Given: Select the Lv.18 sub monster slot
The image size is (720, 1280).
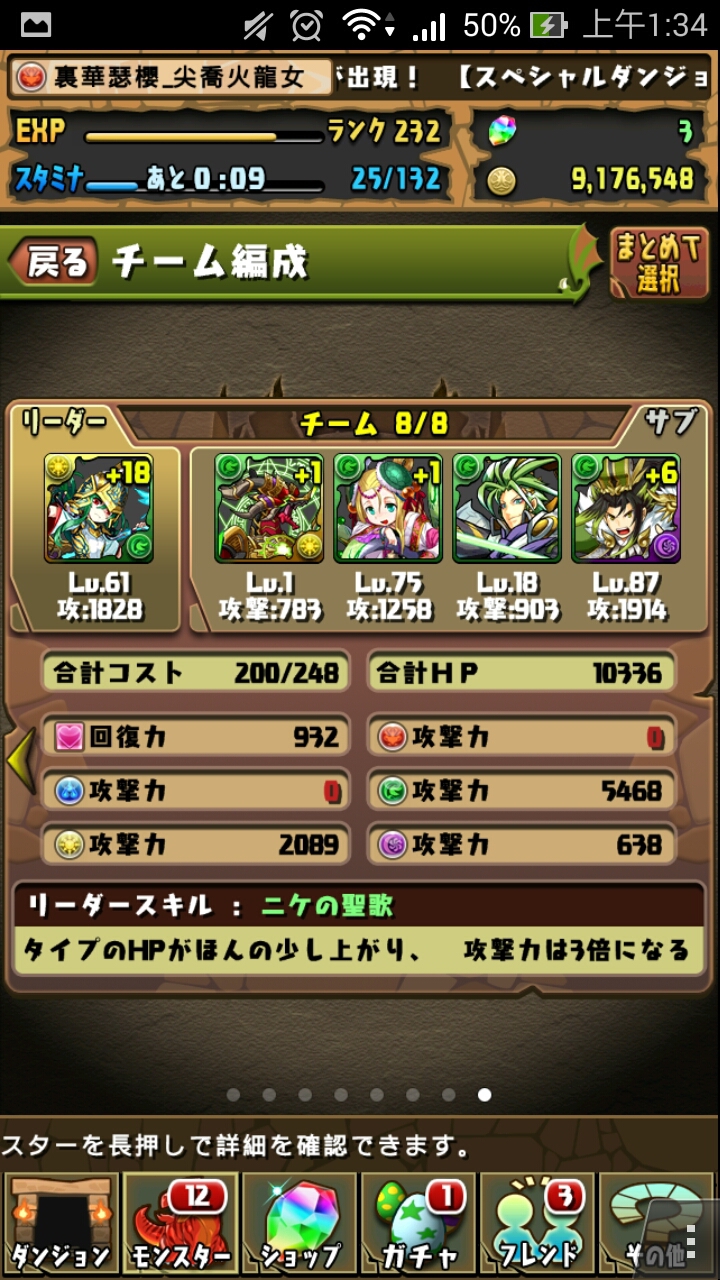Looking at the screenshot, I should tap(506, 507).
